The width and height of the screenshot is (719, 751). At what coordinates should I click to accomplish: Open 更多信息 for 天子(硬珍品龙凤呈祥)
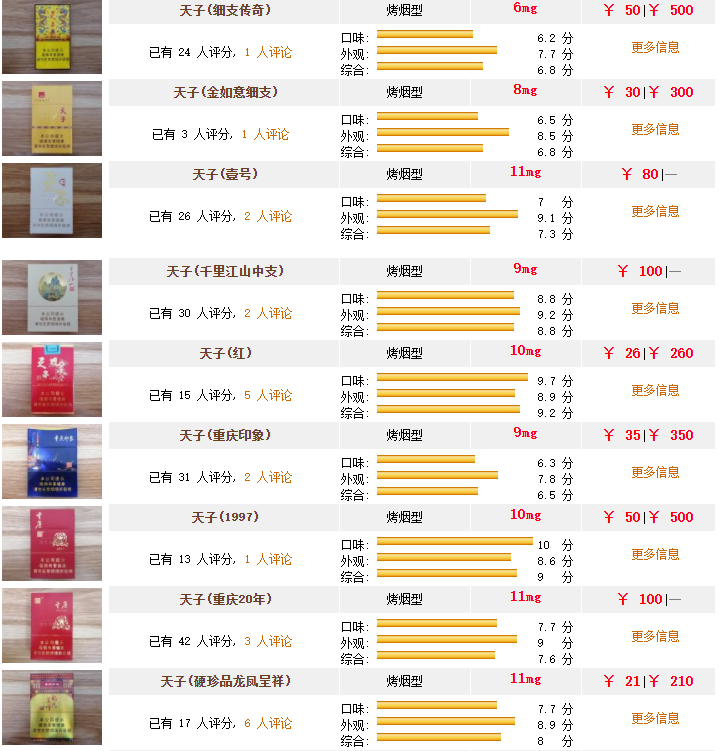click(655, 718)
